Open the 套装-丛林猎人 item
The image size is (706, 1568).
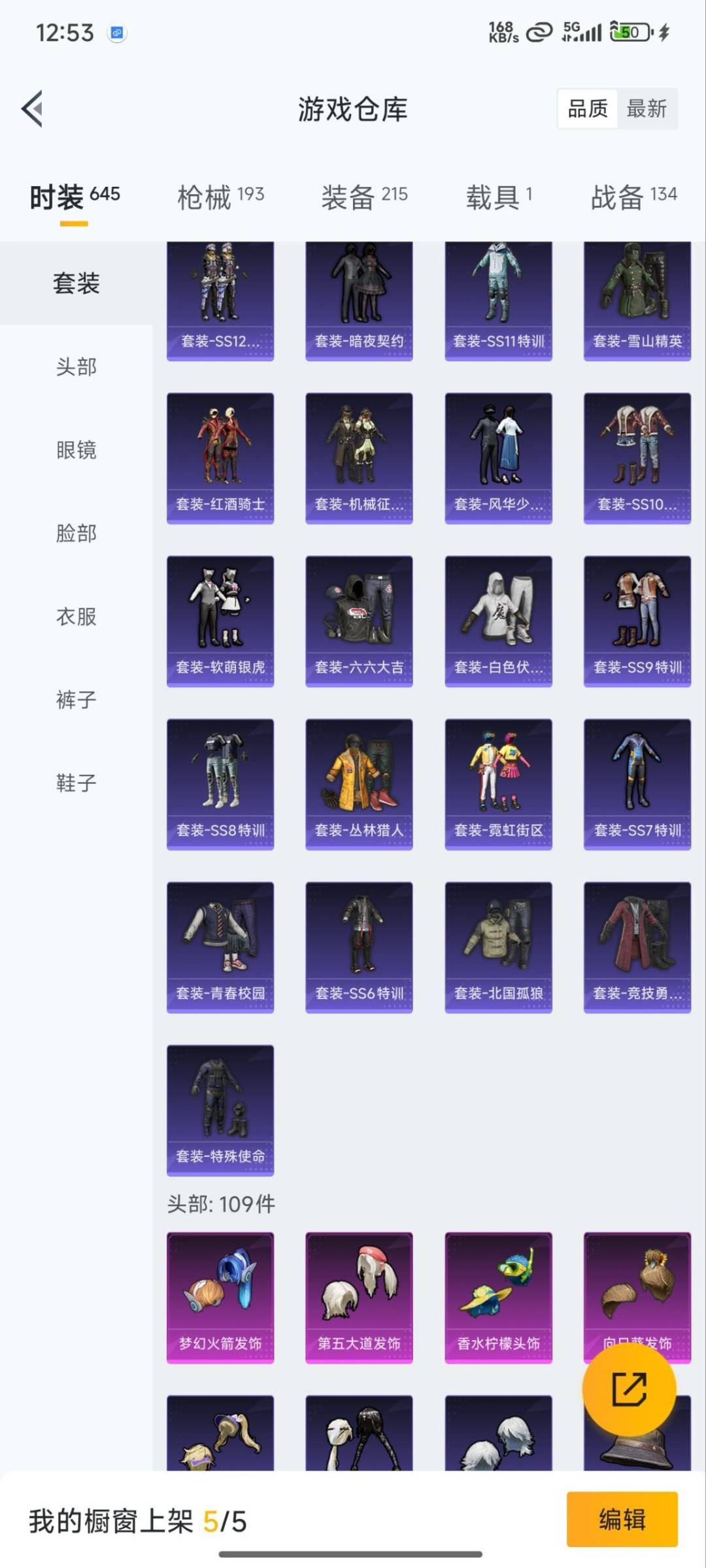359,784
